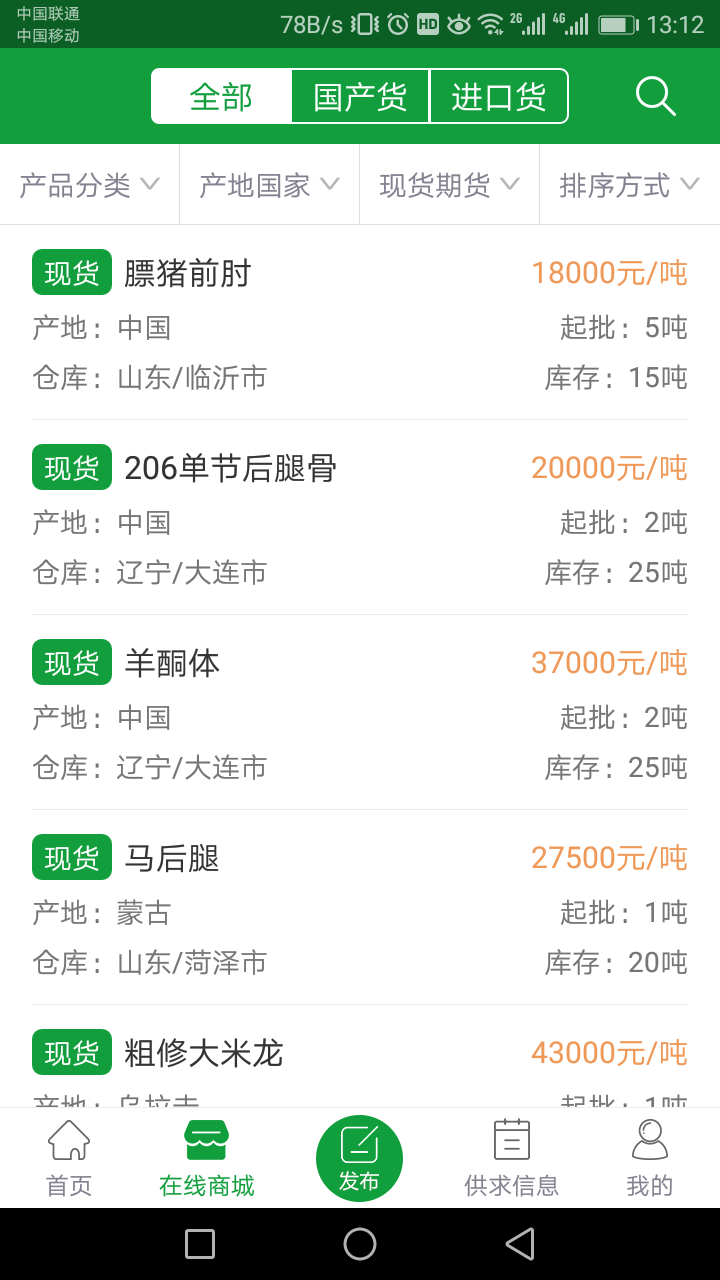Switch to 进口货 segment
720x1280 pixels.
click(x=498, y=97)
